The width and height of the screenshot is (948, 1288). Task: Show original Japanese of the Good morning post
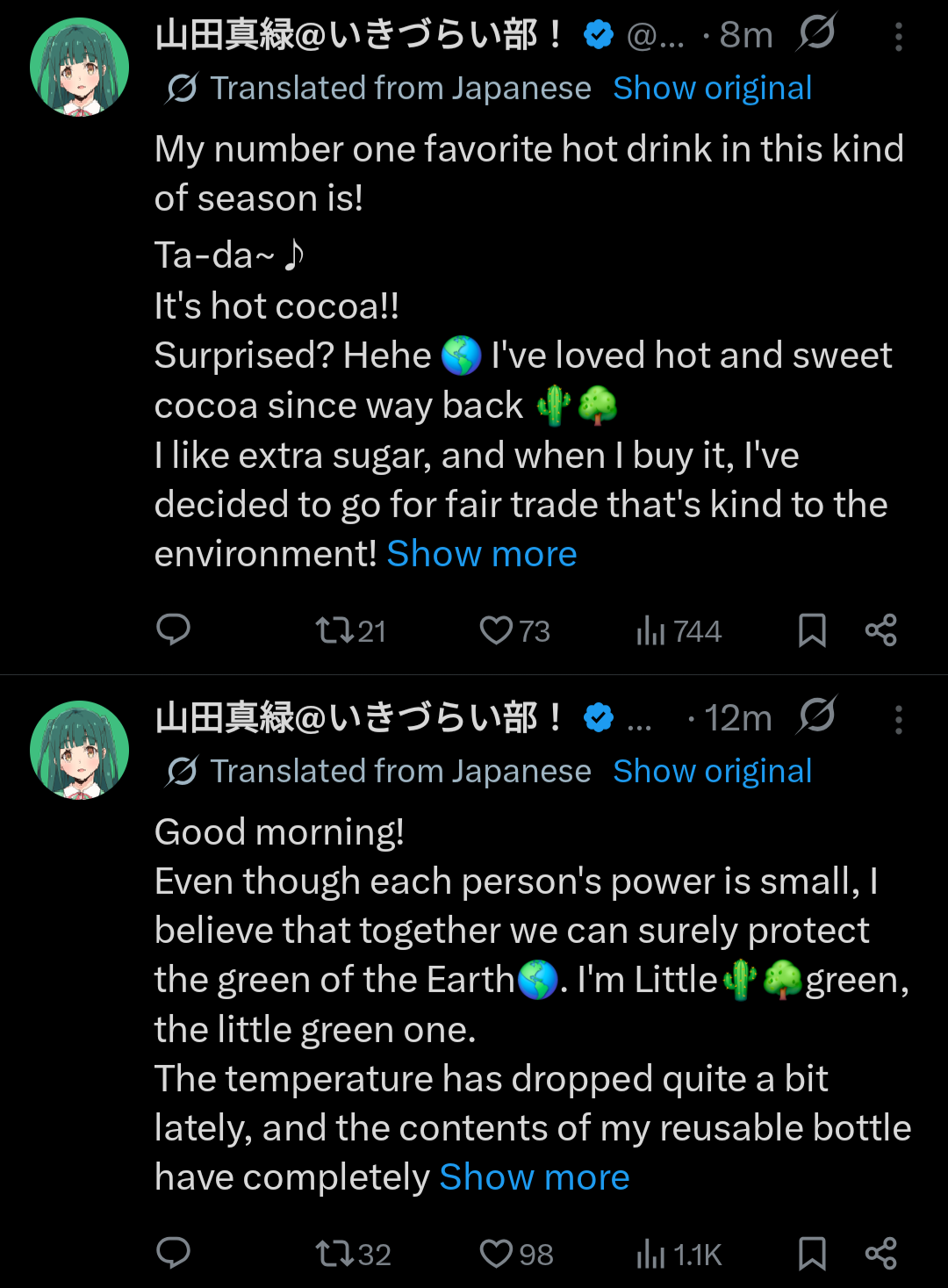point(712,771)
